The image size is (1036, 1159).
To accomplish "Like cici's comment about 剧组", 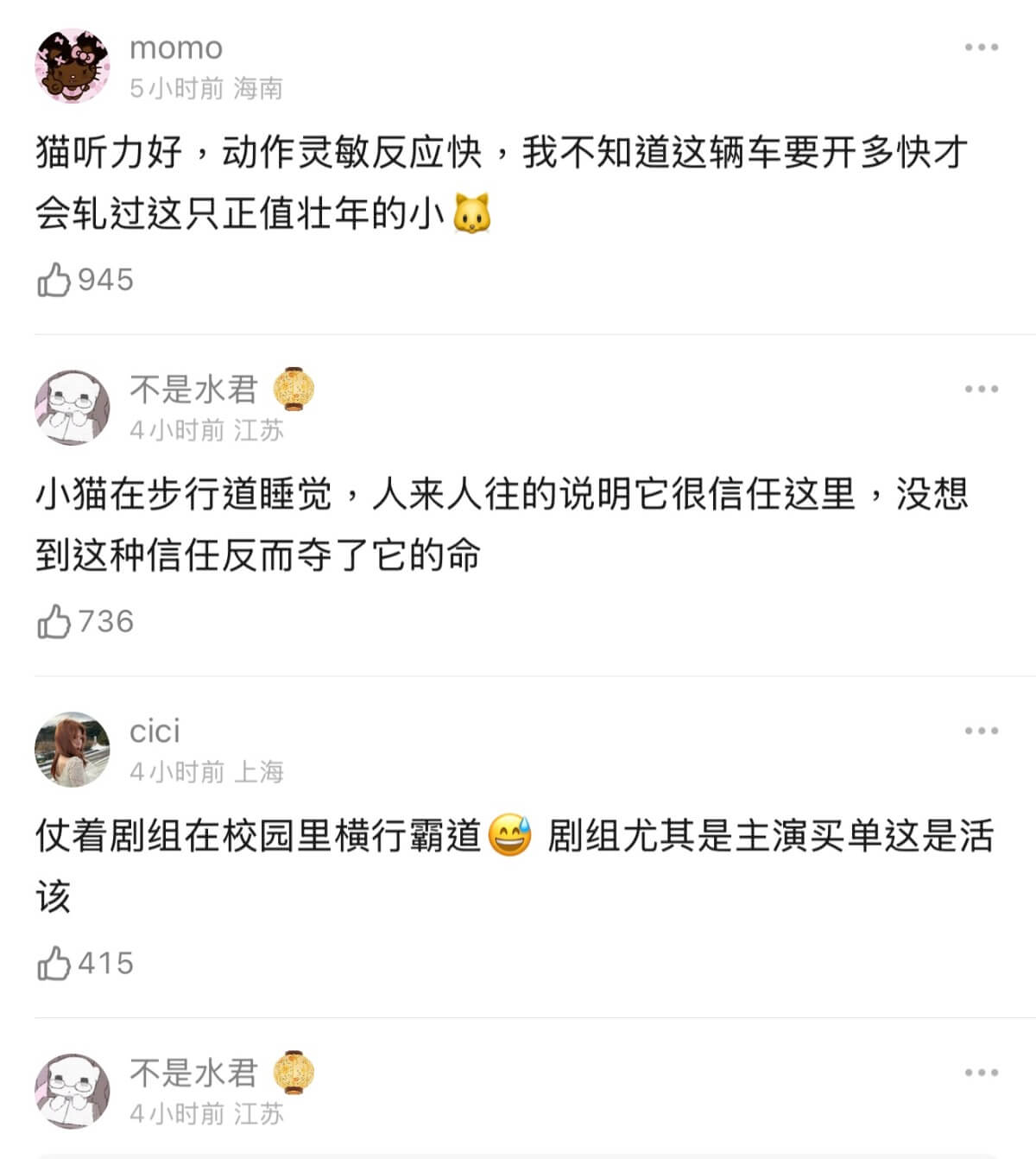I will pos(54,963).
